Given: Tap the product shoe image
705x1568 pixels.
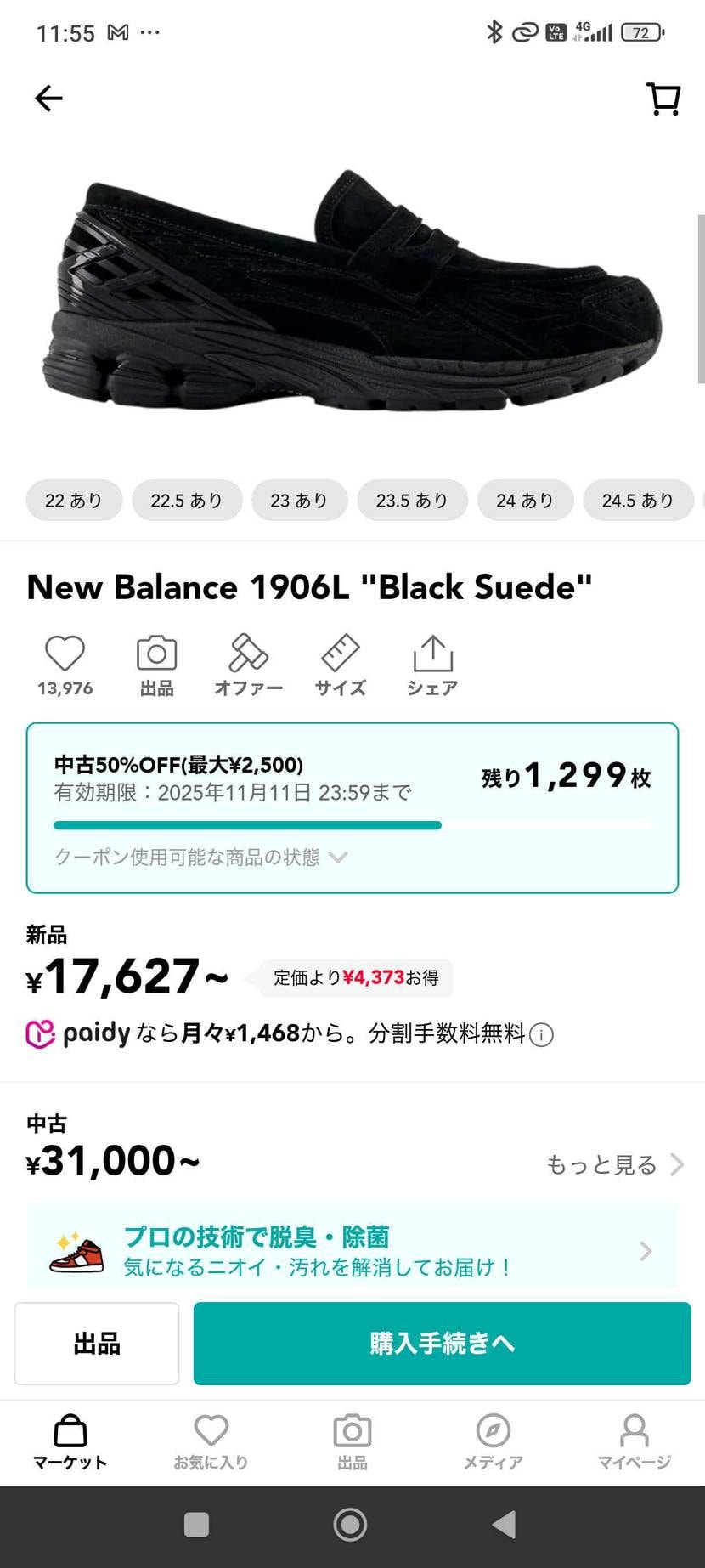Looking at the screenshot, I should tap(352, 297).
